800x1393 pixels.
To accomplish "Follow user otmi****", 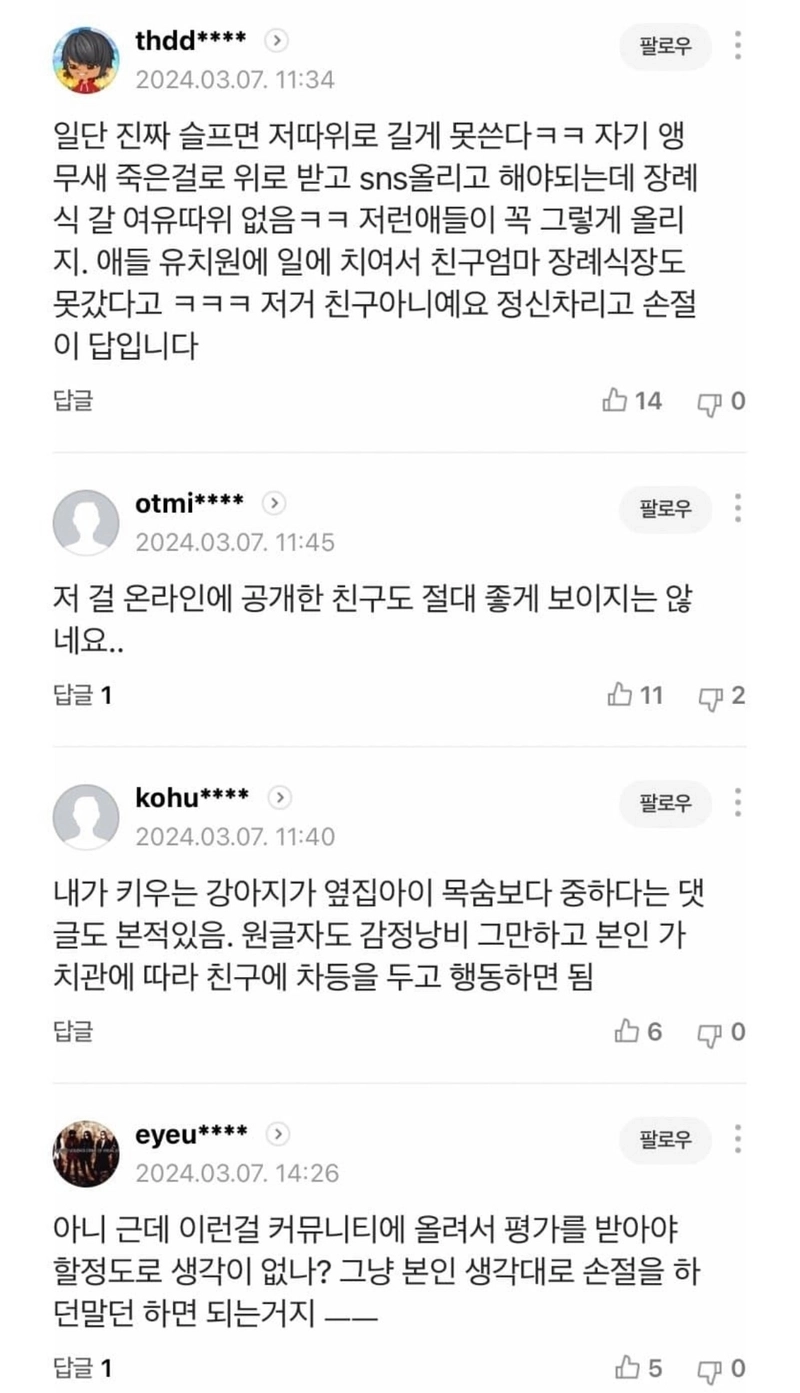I will click(665, 508).
